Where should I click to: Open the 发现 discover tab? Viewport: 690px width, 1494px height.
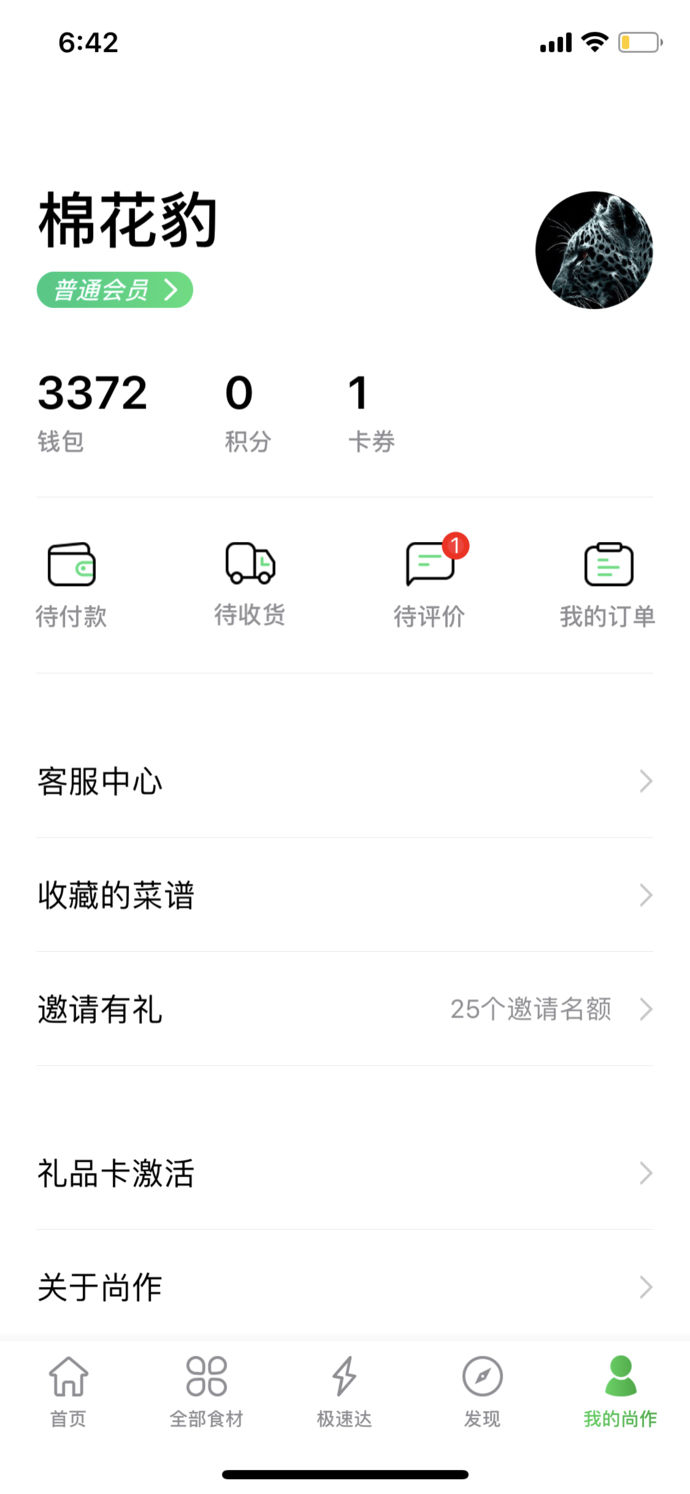(x=482, y=1390)
